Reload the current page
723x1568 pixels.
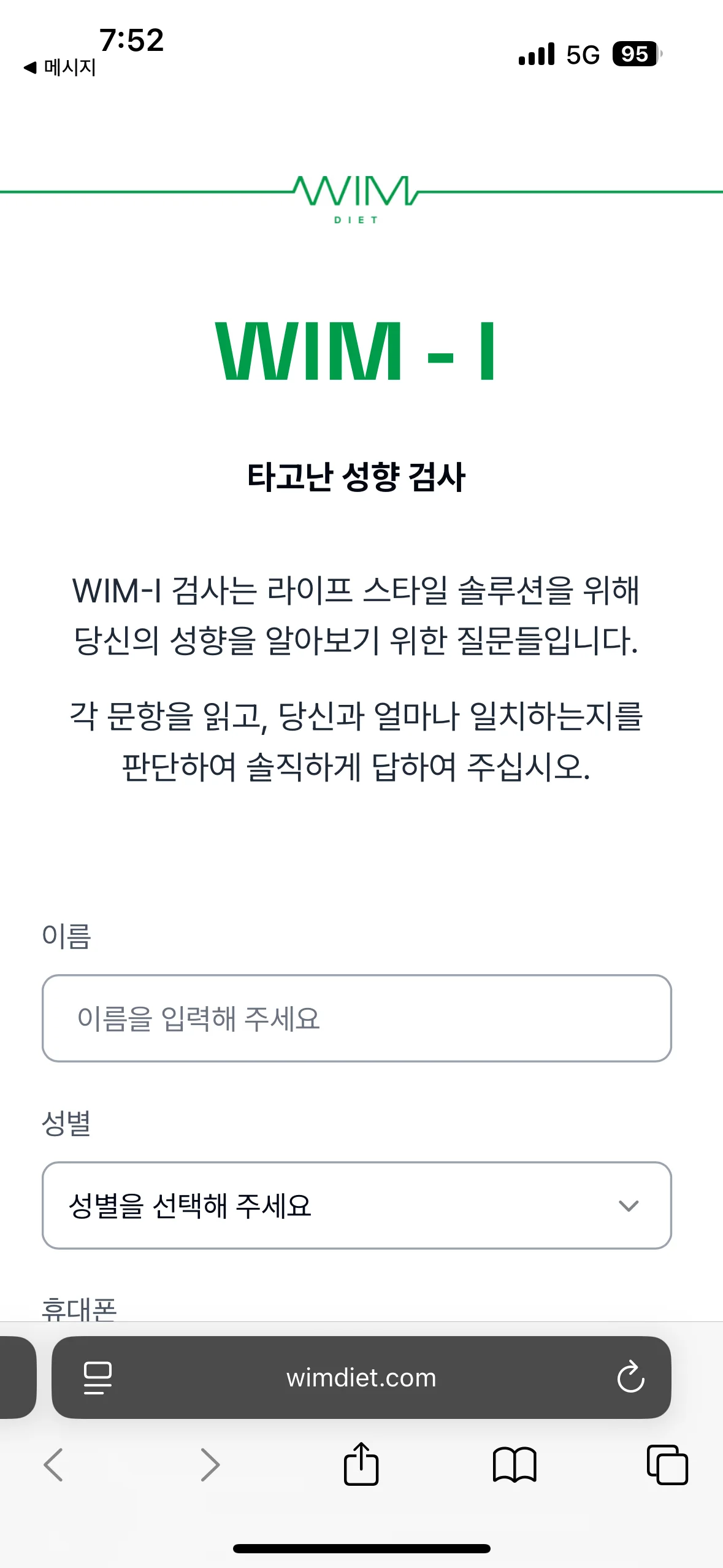(630, 1377)
